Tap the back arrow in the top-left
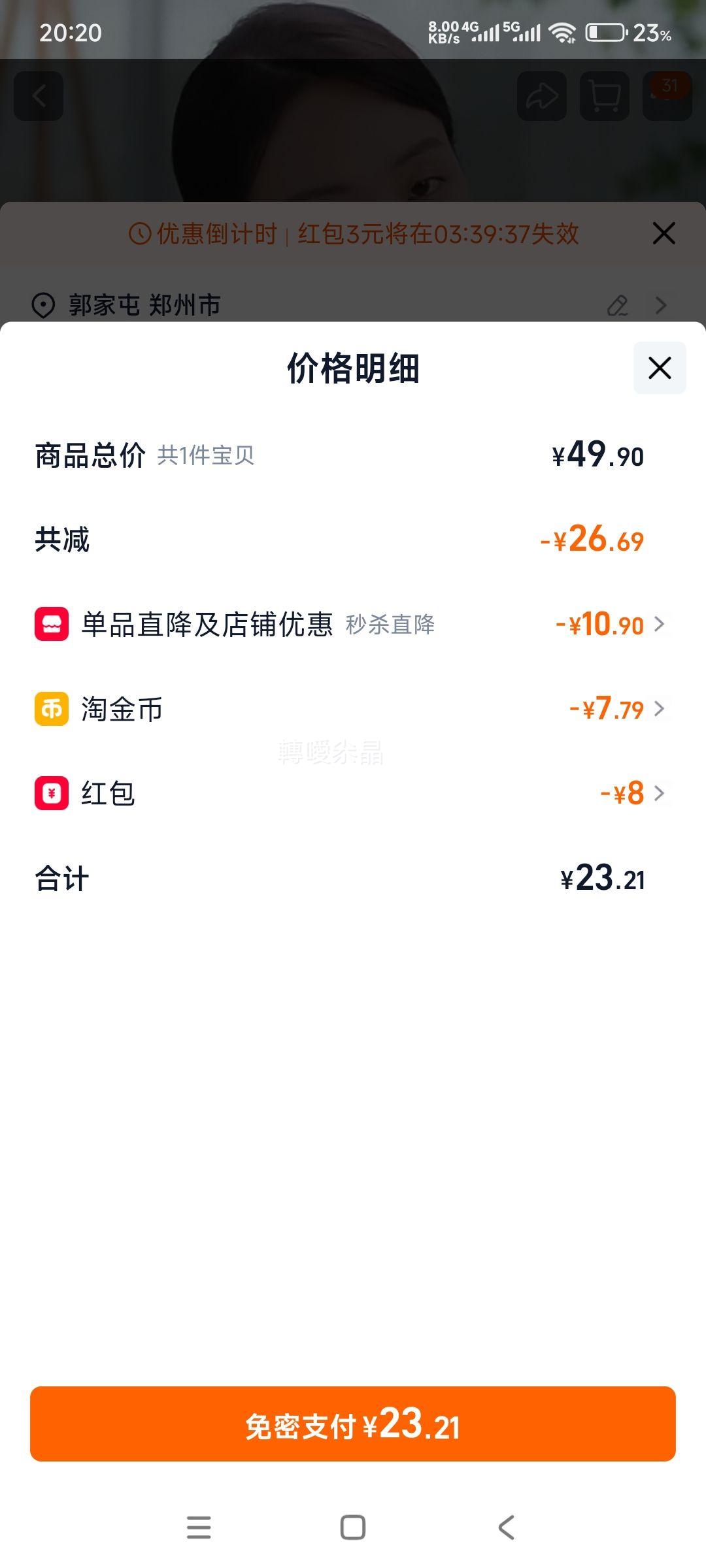The image size is (706, 1568). pos(39,97)
